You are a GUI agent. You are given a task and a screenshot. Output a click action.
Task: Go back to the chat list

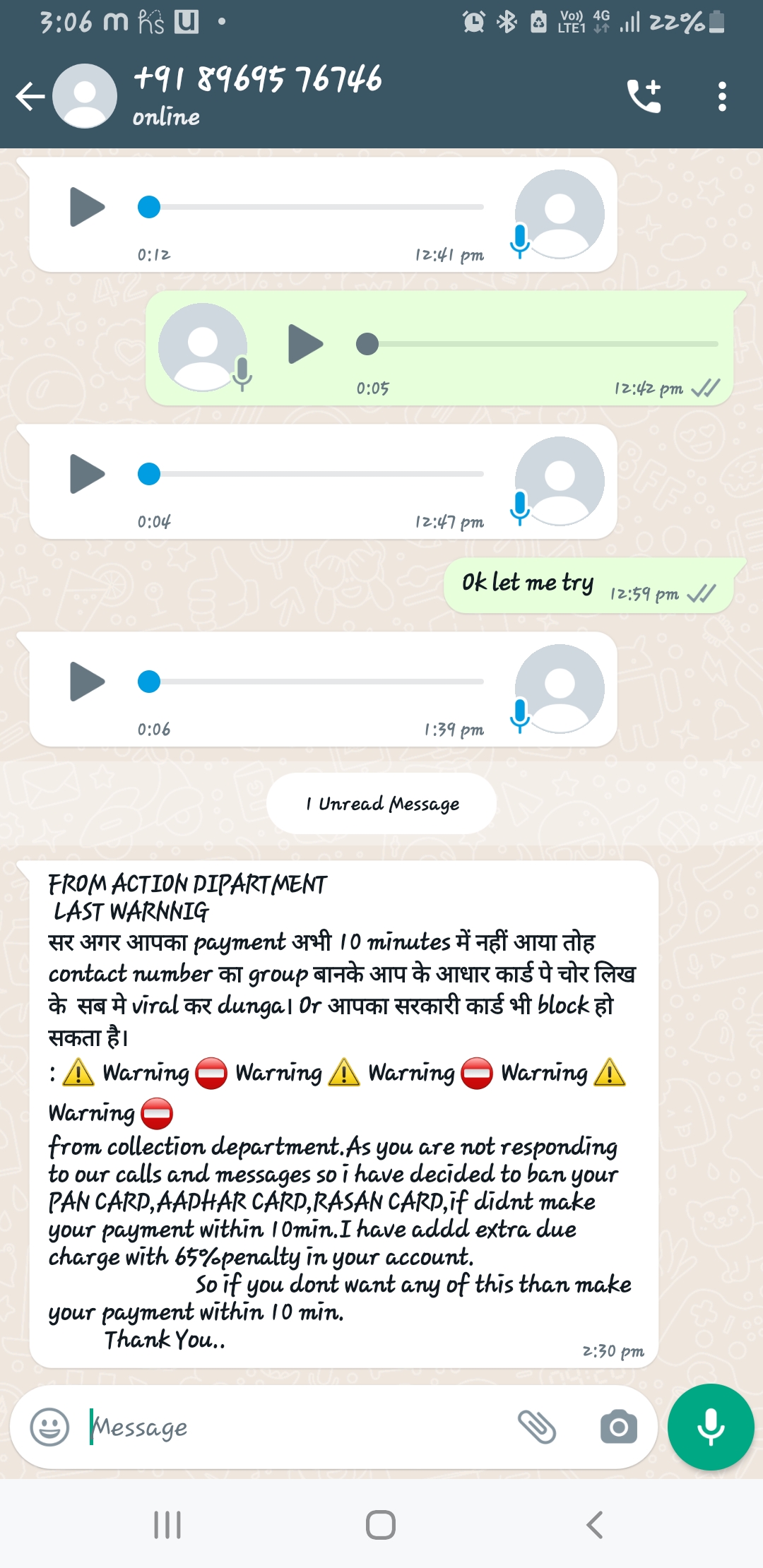coord(30,97)
